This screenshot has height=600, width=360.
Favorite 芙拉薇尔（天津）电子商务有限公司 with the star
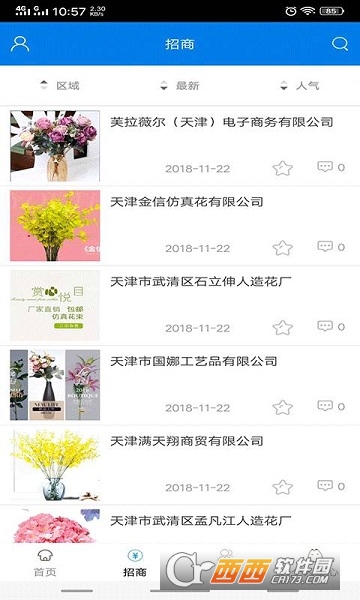point(283,168)
